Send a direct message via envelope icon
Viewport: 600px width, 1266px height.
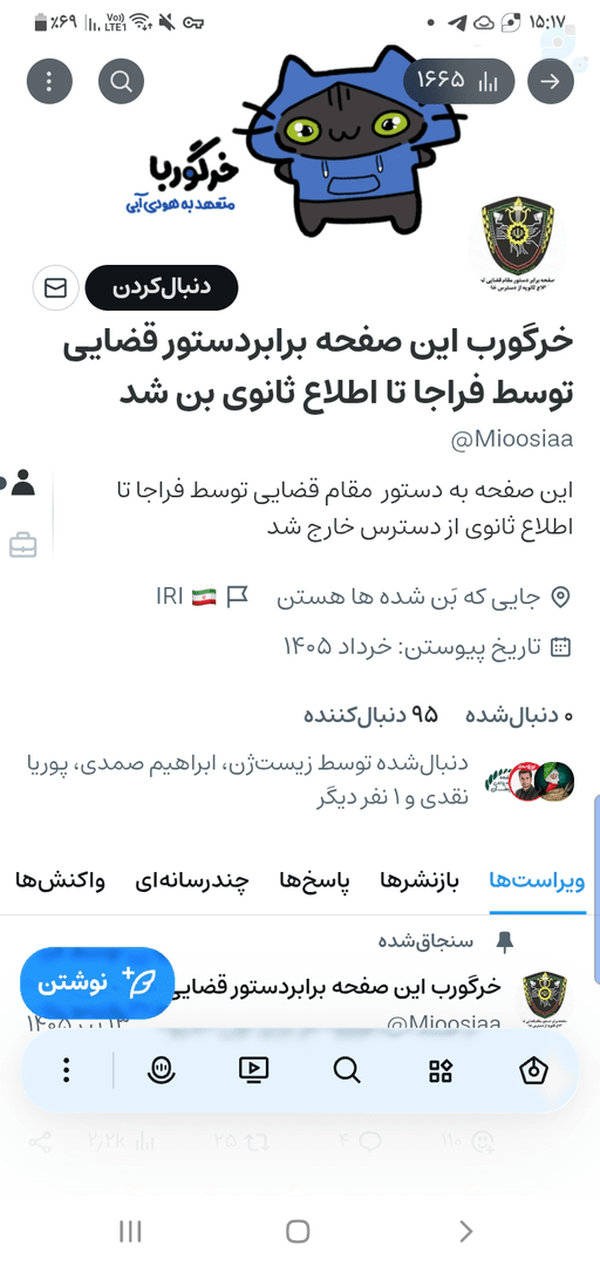click(55, 289)
